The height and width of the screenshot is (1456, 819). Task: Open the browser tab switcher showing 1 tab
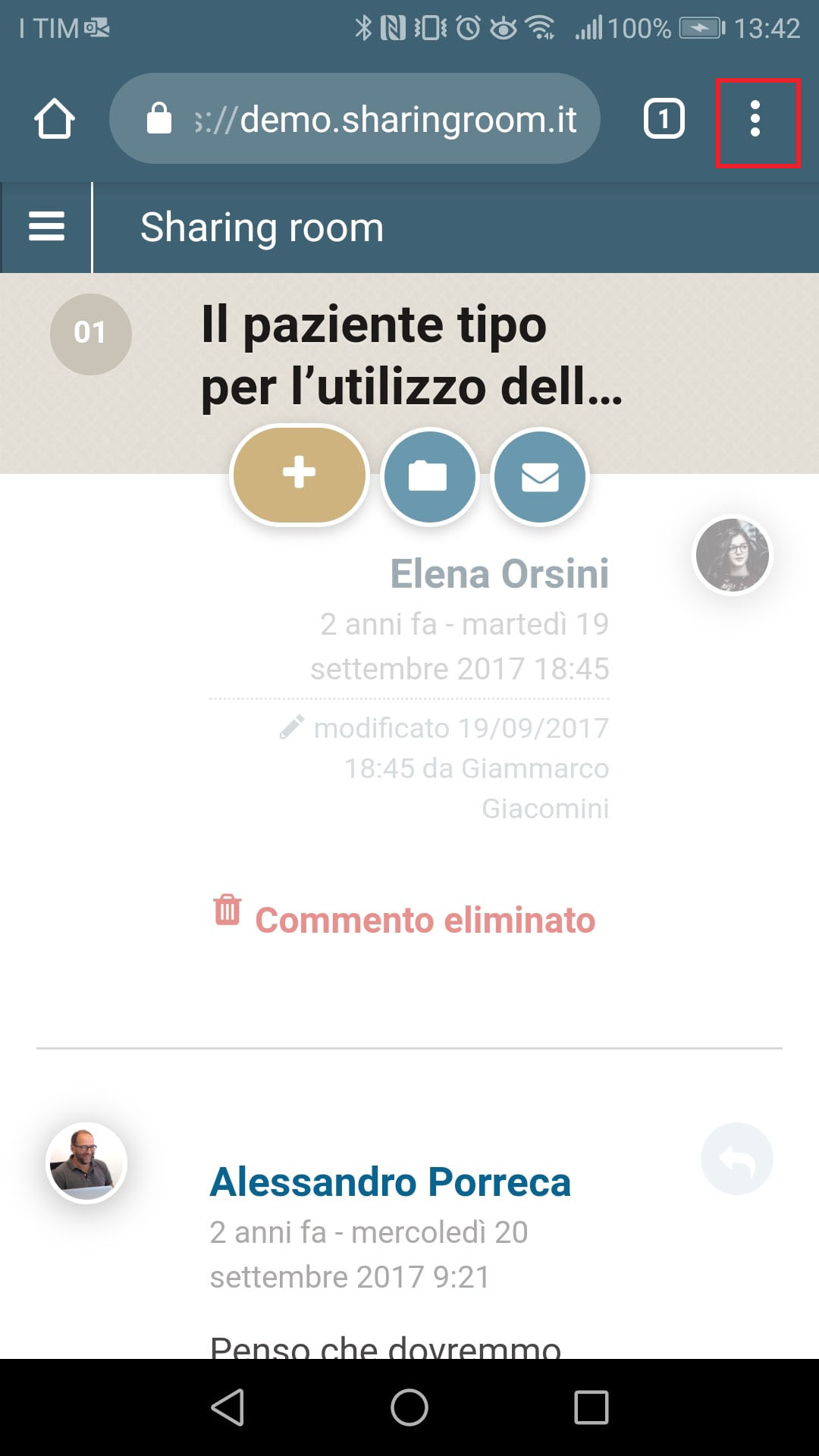664,118
